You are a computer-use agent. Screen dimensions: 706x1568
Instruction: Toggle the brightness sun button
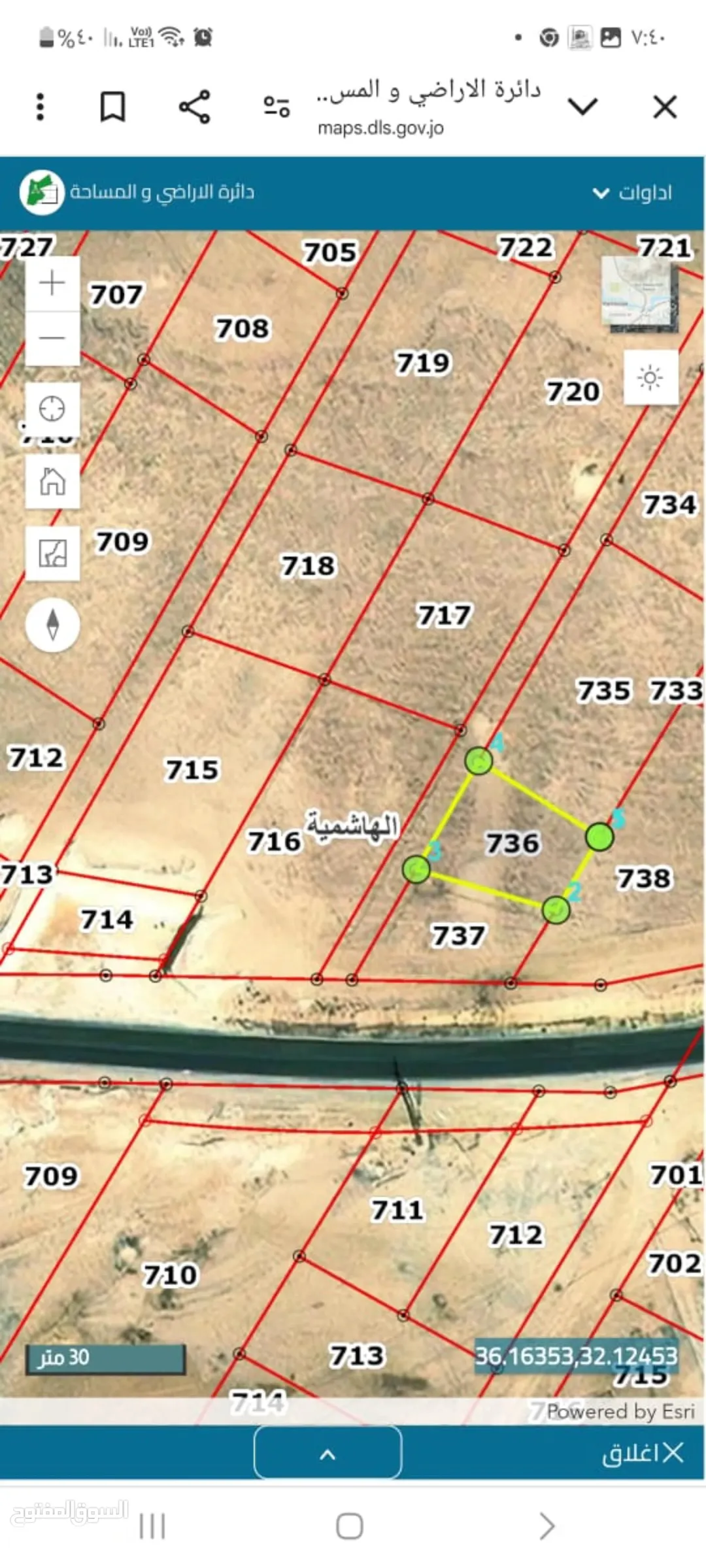tap(650, 378)
